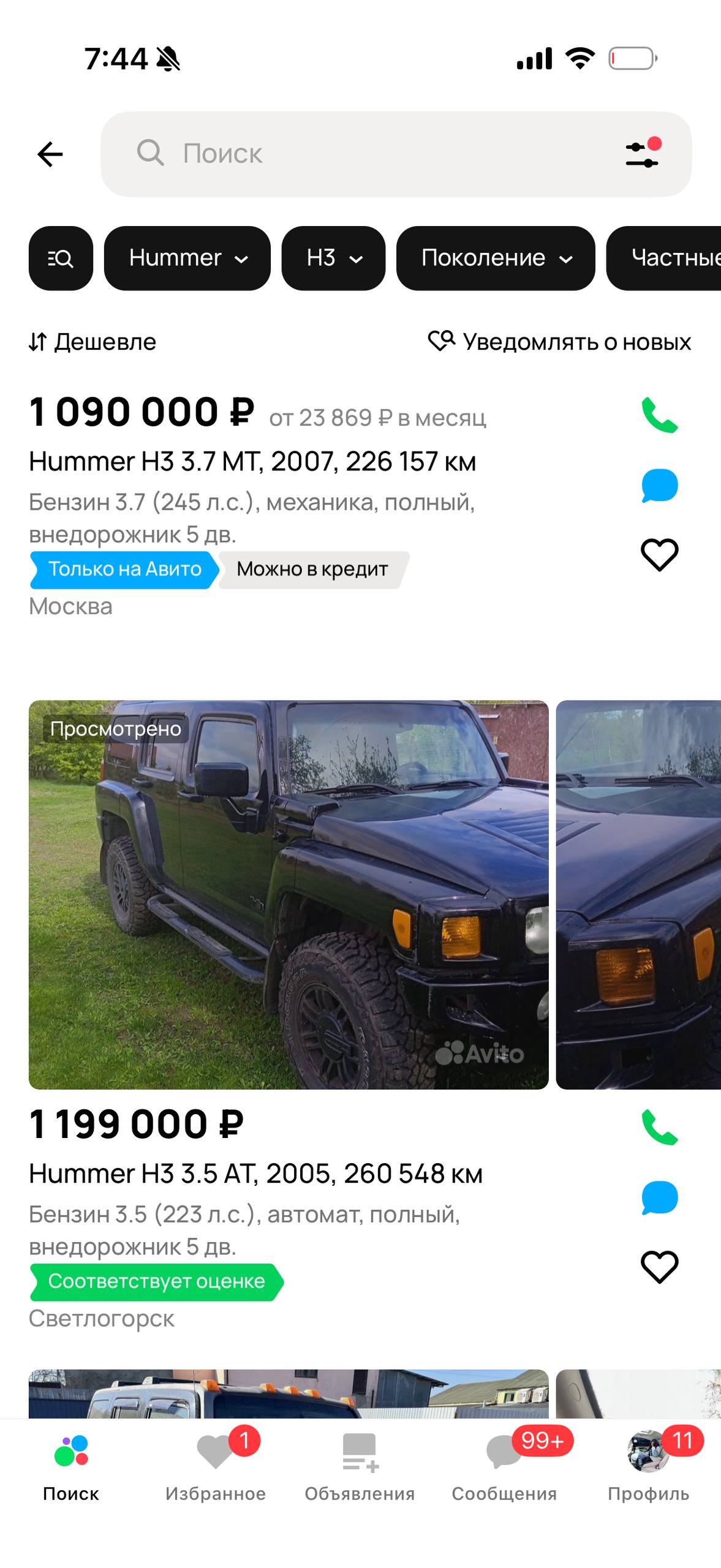Screen dimensions: 721x1568
Task: Enable Уведомлять о новых notifications
Action: pyautogui.click(x=560, y=342)
